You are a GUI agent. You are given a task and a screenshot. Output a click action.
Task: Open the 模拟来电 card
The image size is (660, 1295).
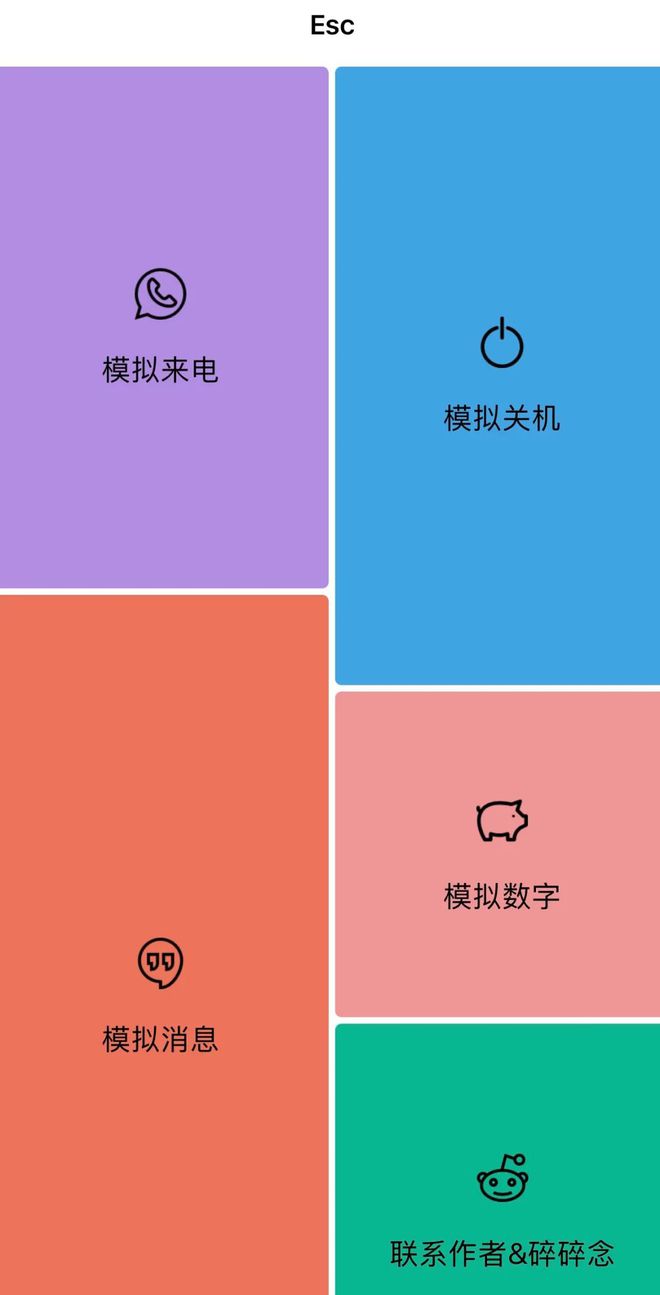[162, 327]
